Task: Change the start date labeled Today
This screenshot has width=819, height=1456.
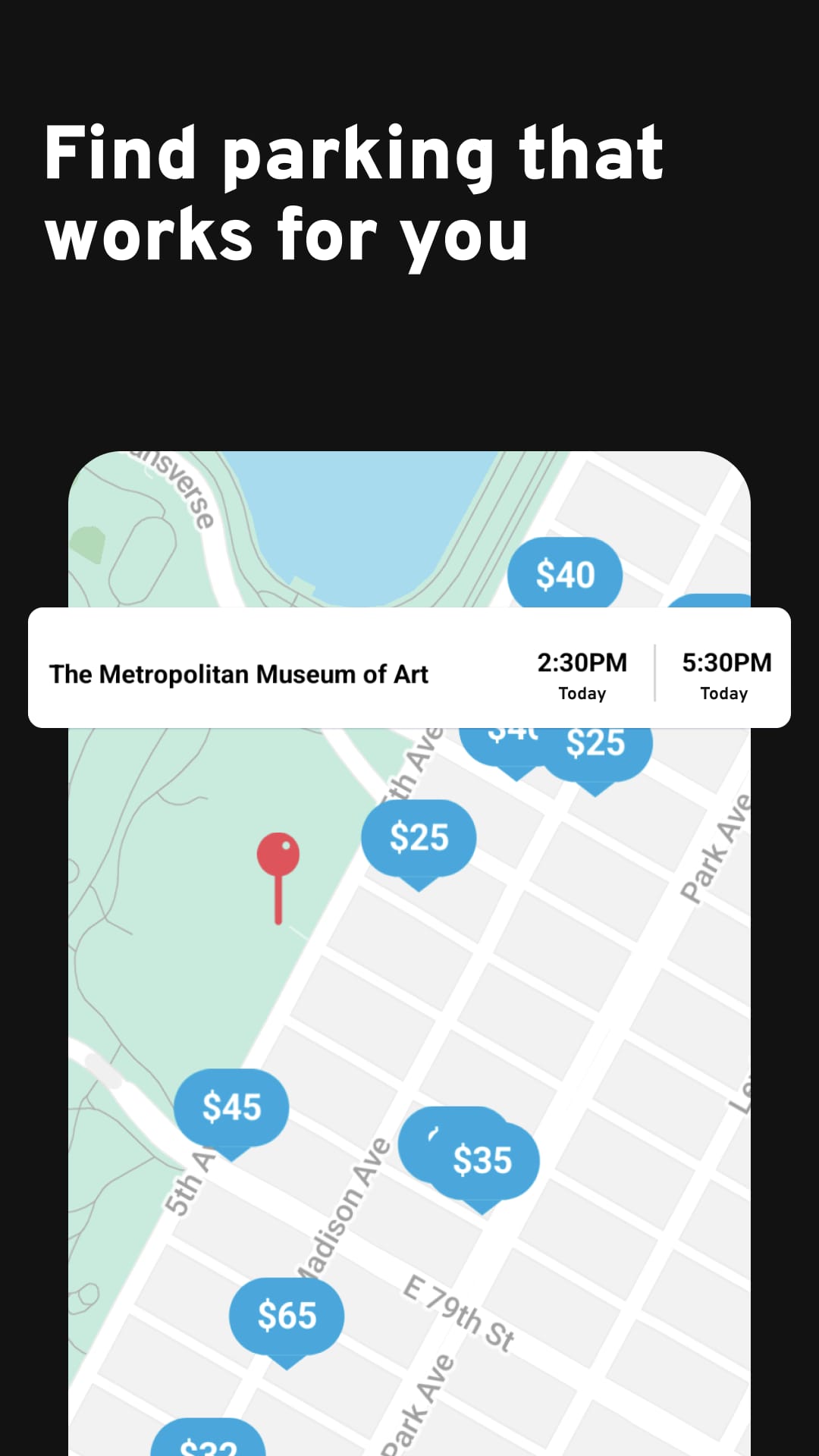Action: 582,693
